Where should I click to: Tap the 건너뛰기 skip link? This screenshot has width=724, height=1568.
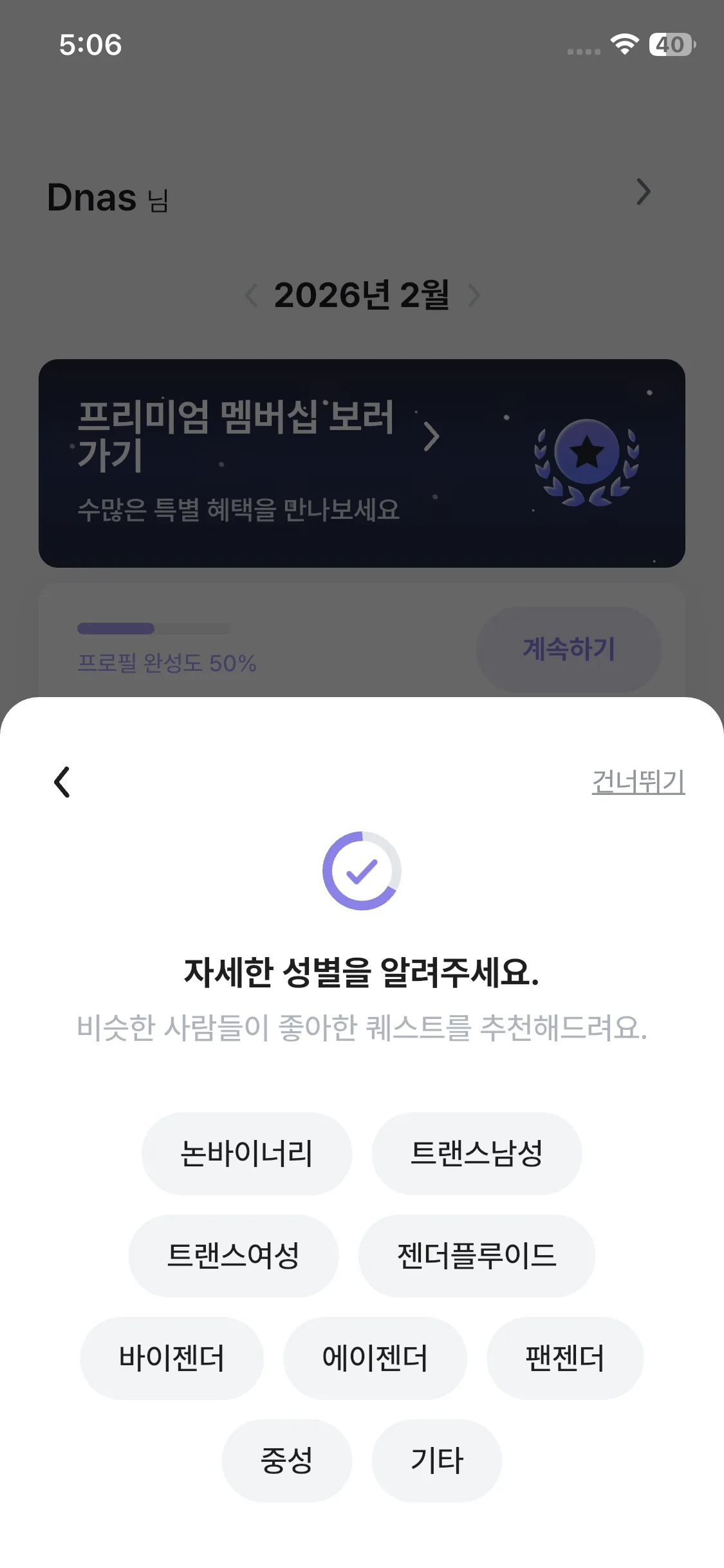(x=638, y=782)
